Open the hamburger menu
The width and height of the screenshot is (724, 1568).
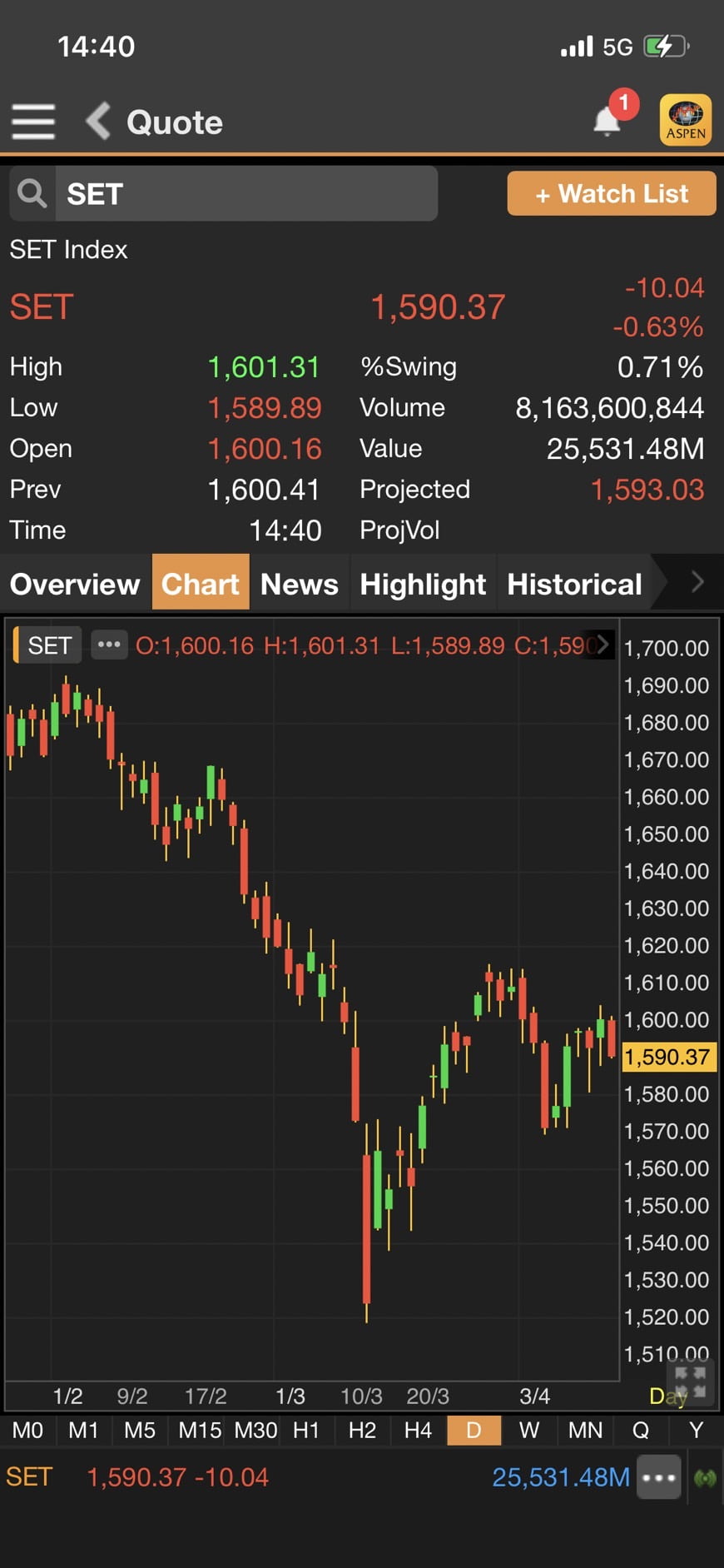point(33,122)
